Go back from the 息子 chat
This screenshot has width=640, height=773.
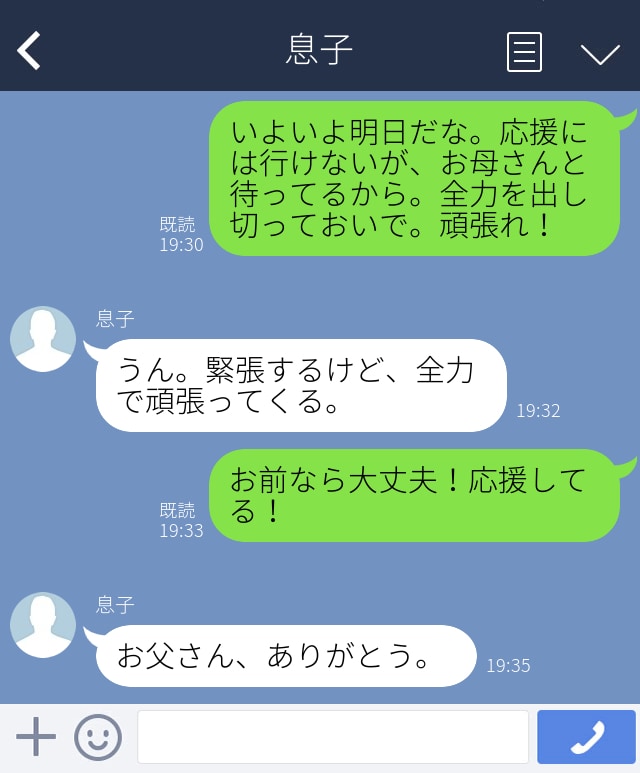[x=29, y=51]
